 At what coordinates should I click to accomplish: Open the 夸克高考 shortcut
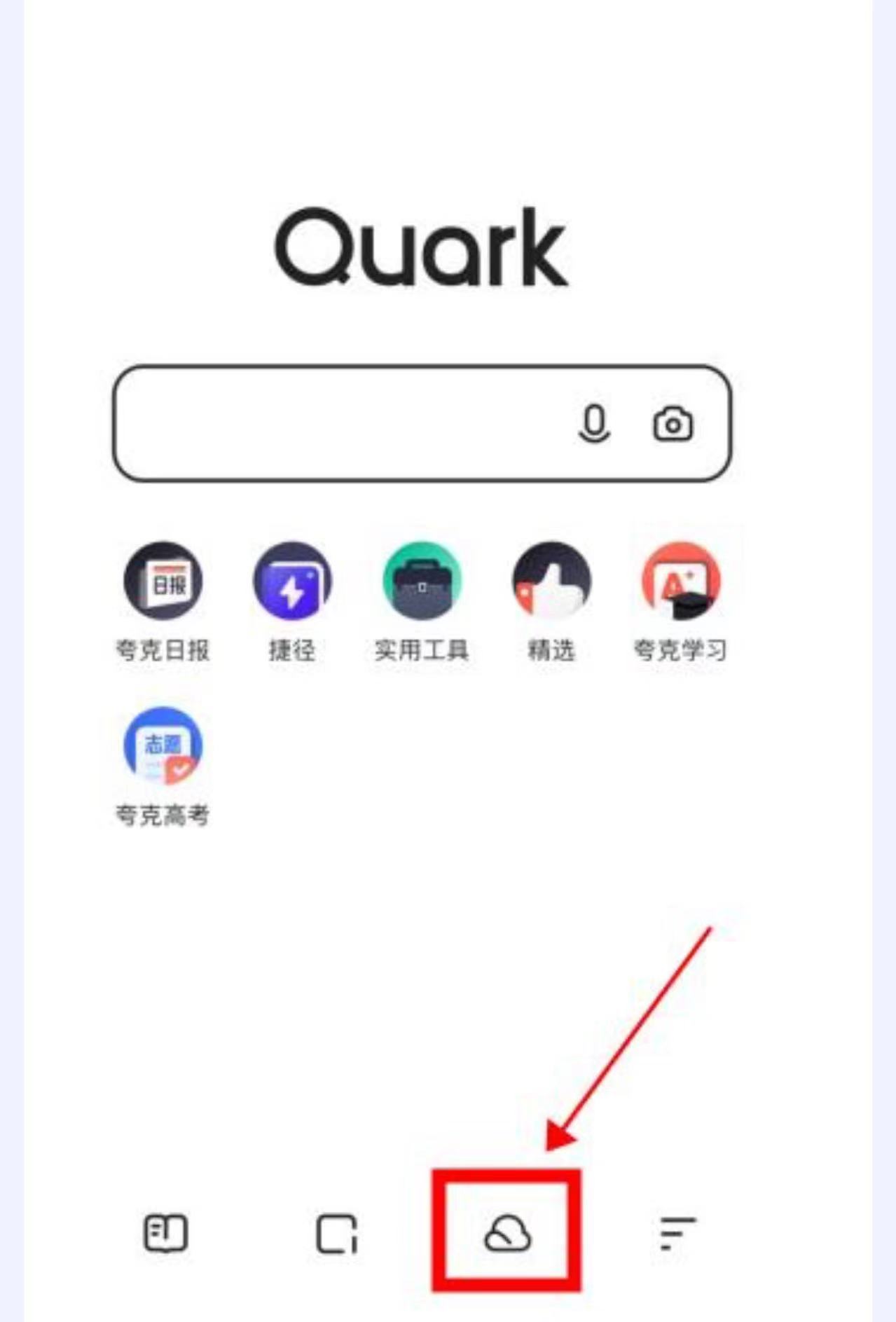[163, 745]
